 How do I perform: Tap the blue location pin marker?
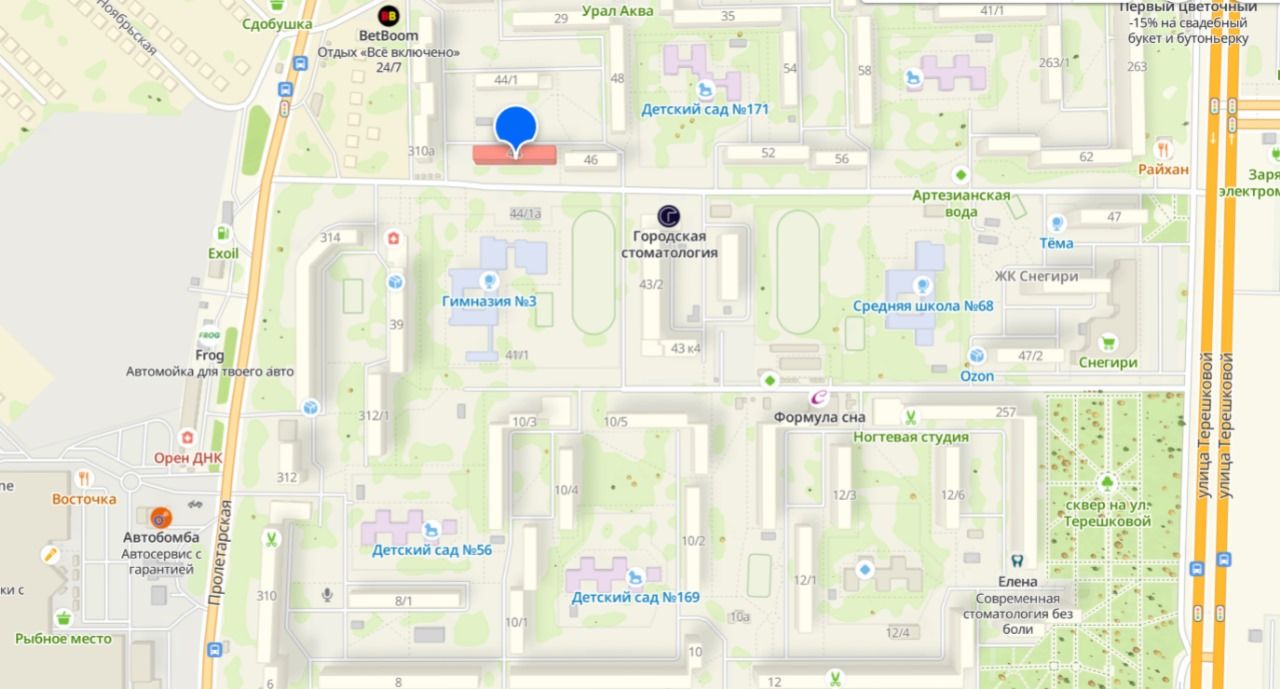click(516, 128)
